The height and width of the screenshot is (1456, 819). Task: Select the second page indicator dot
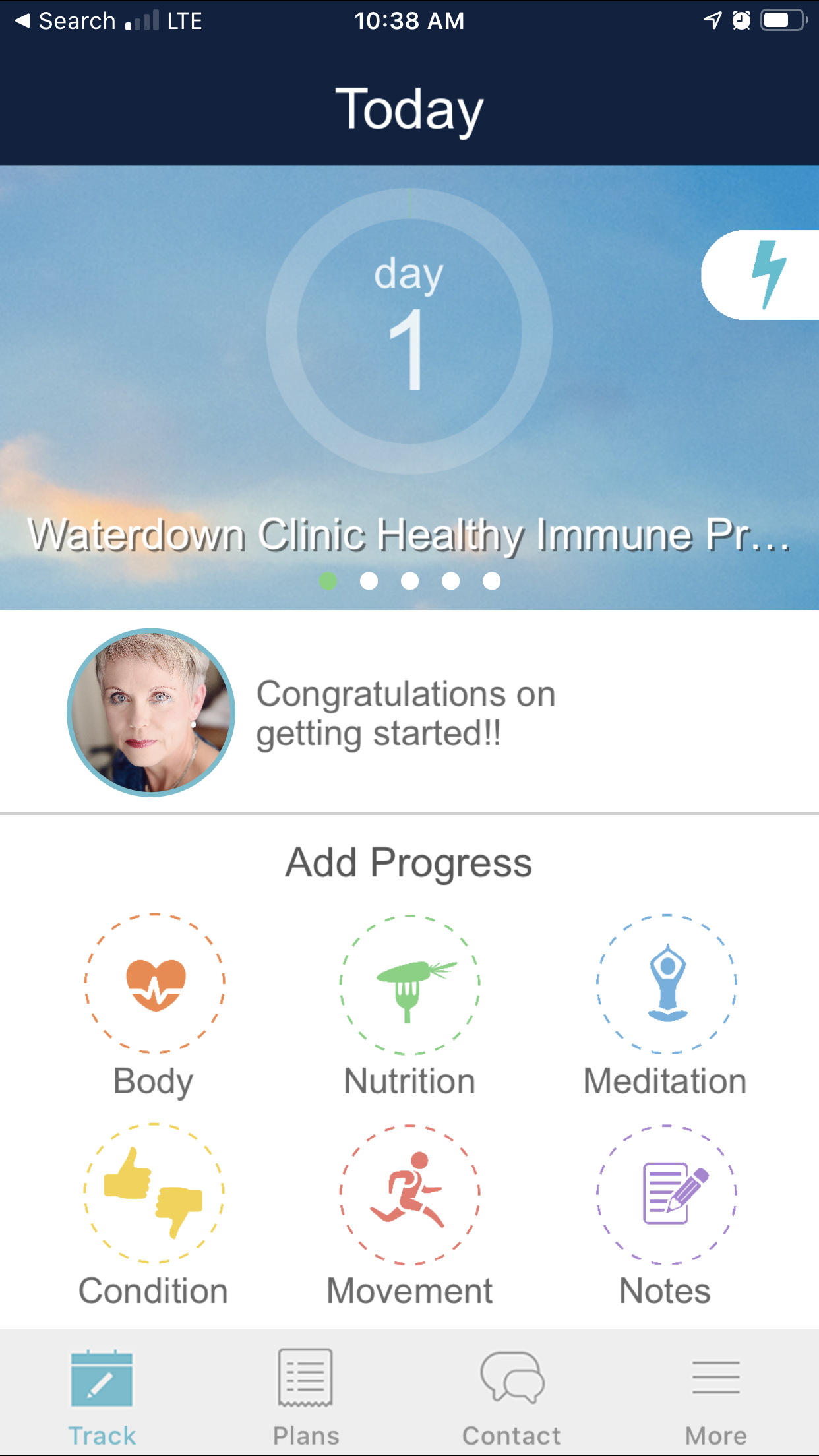coord(369,580)
